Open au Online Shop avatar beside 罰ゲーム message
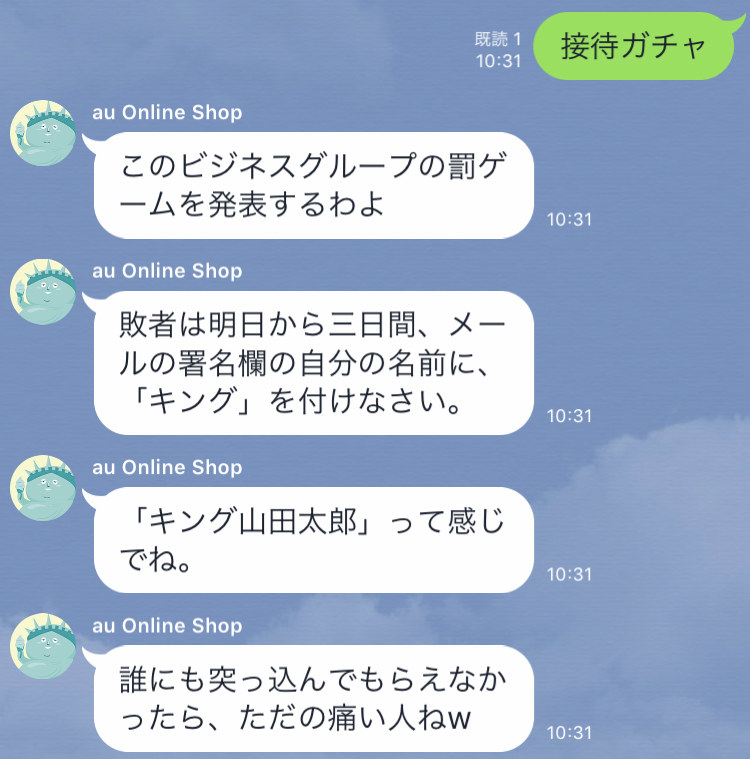Screen dimensions: 750x759 click(42, 133)
